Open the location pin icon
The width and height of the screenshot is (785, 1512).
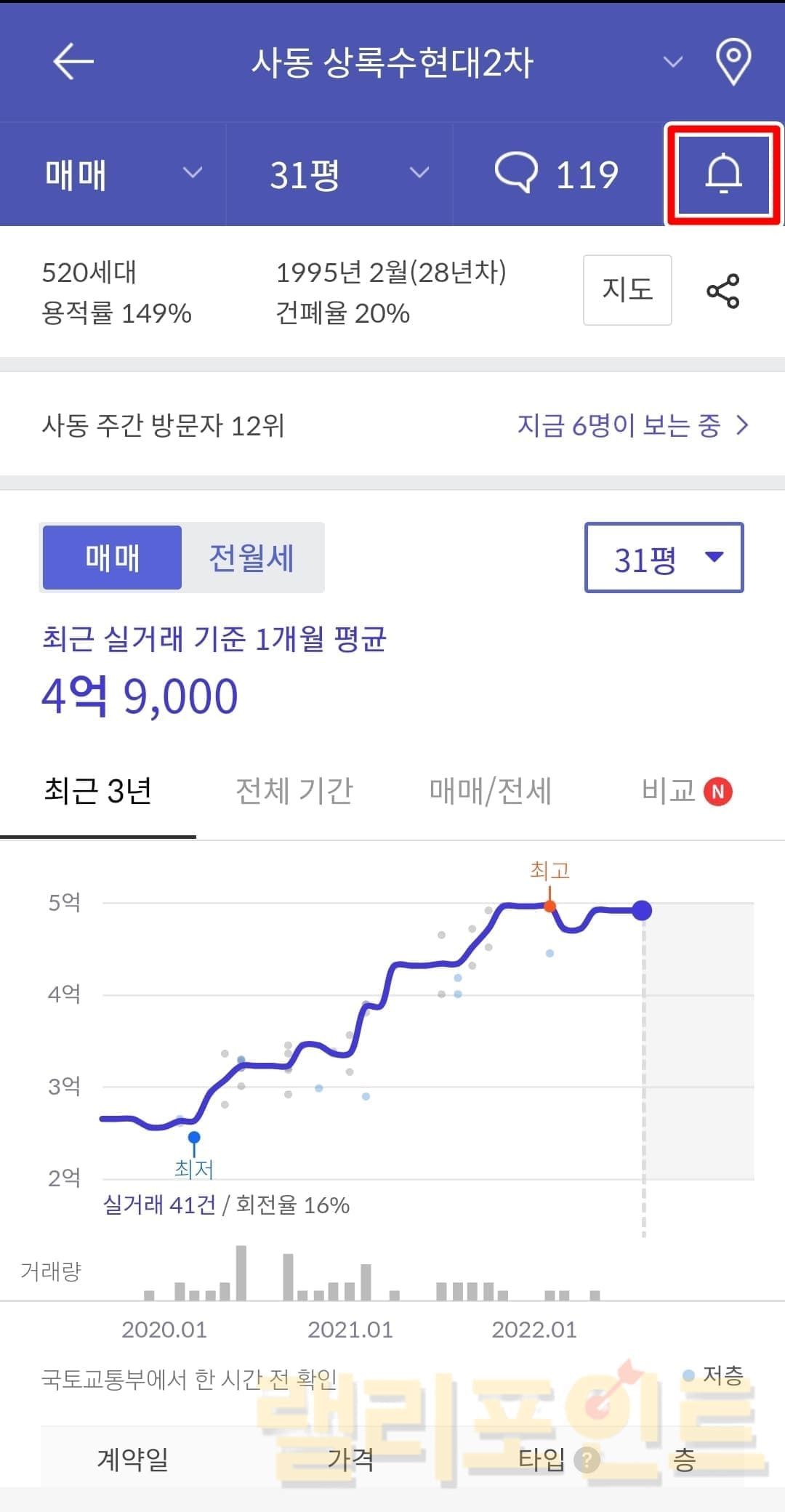click(733, 62)
